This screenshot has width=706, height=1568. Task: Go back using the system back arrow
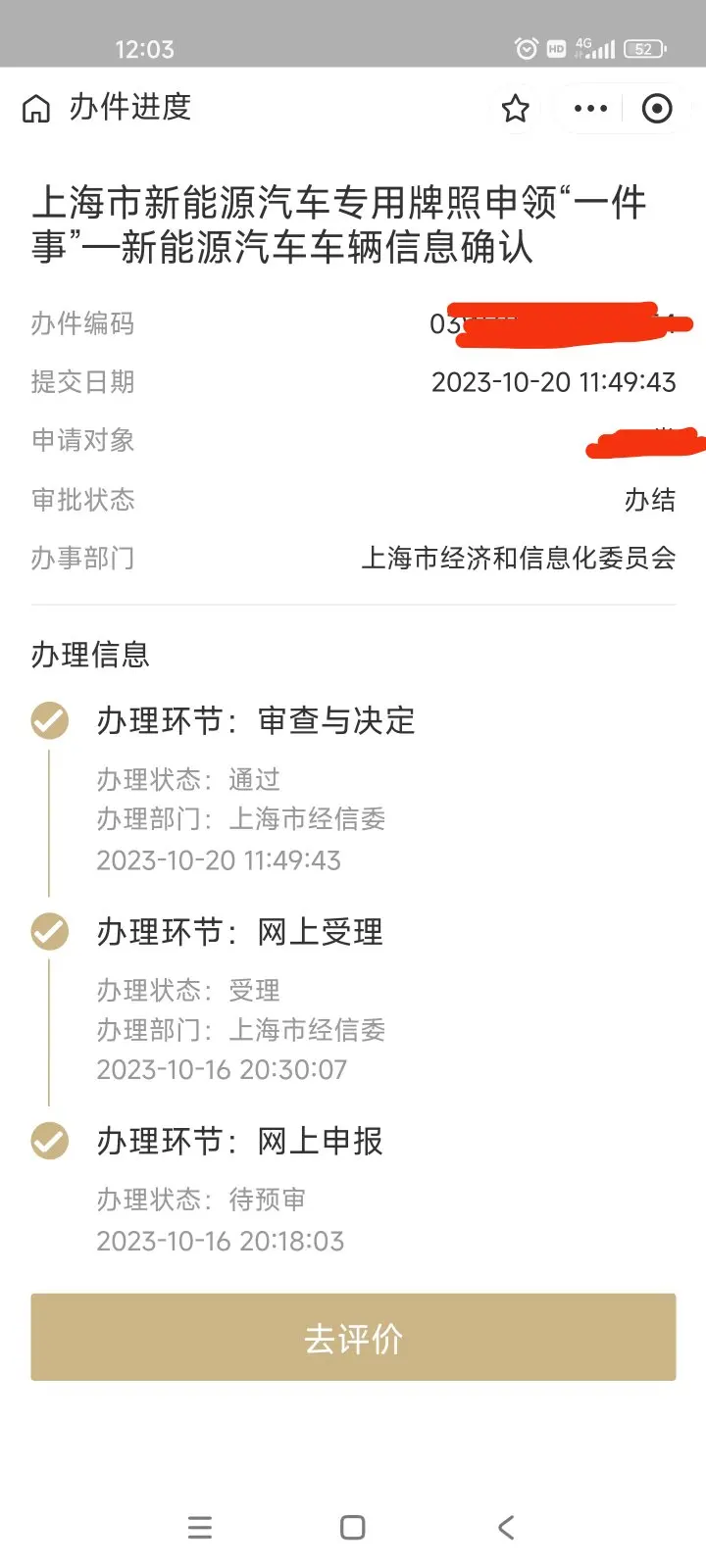pyautogui.click(x=506, y=1527)
